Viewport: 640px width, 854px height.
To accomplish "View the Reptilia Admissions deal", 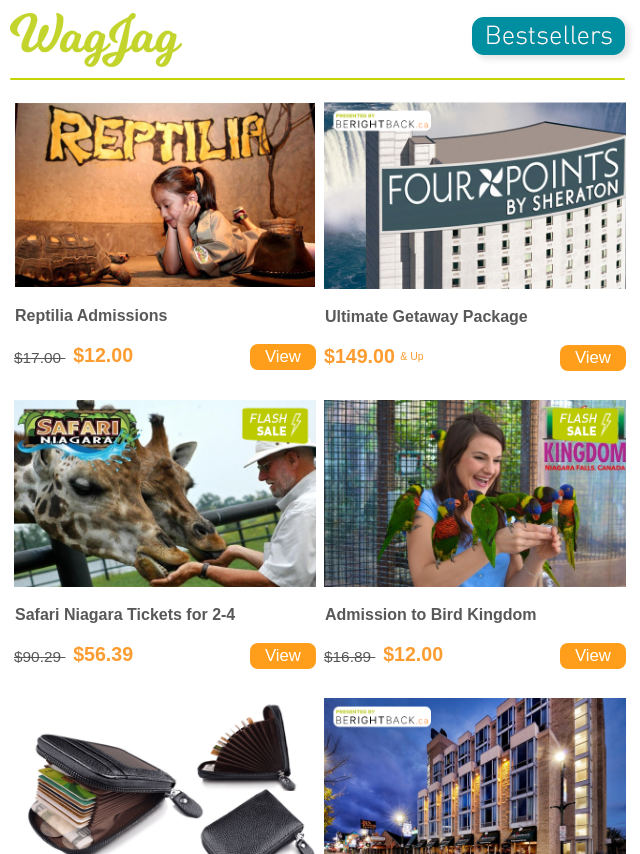I will coord(282,357).
